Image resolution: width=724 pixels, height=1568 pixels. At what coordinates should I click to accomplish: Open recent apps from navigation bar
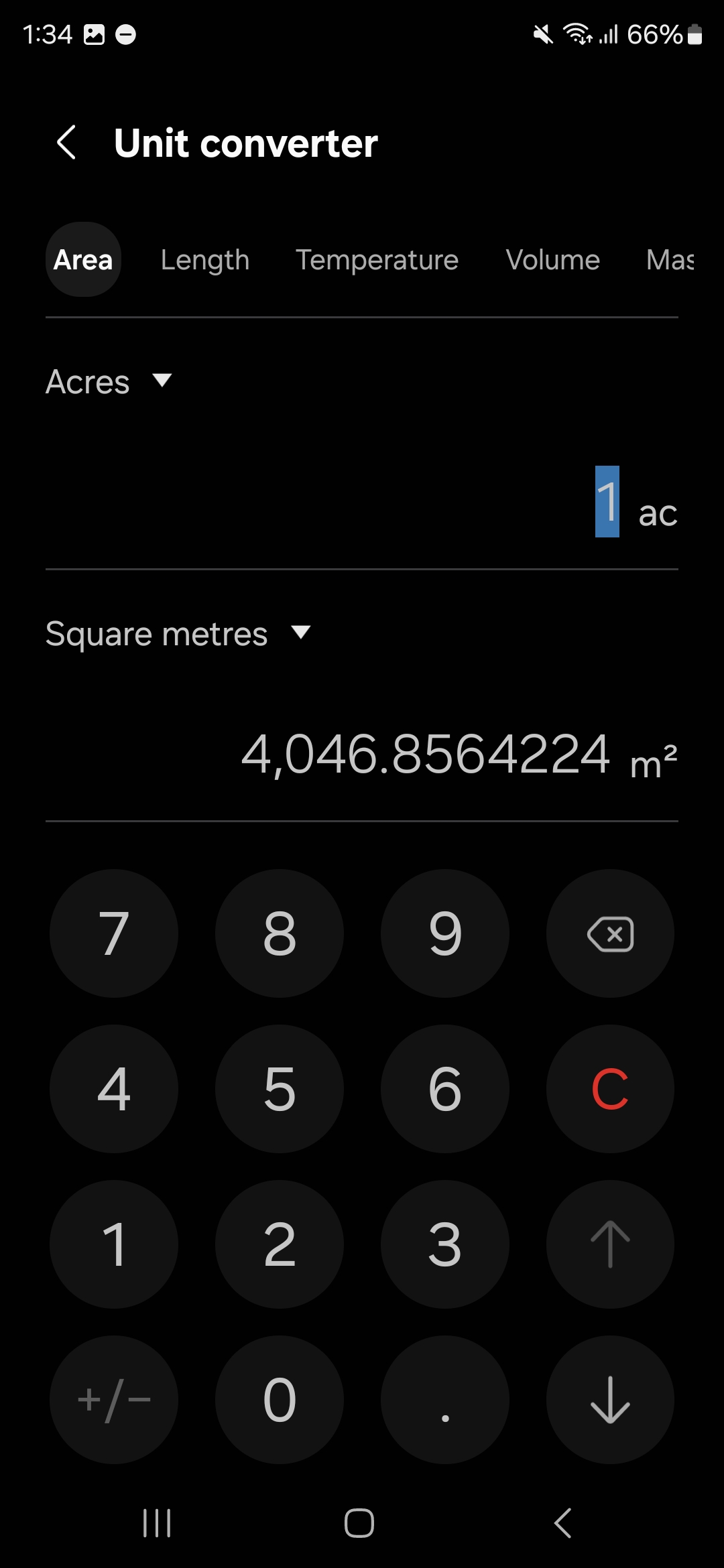(x=157, y=1523)
